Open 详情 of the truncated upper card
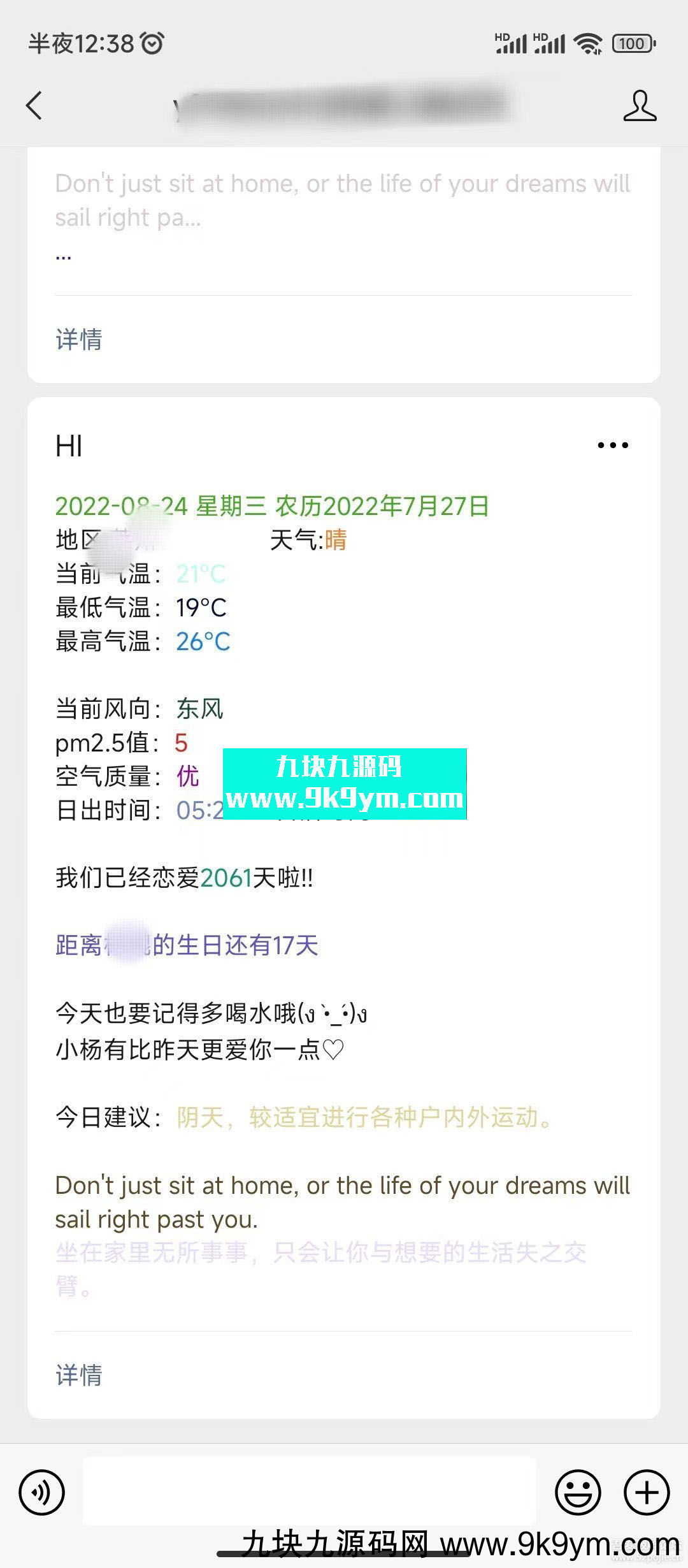Viewport: 688px width, 1568px height. coord(79,339)
